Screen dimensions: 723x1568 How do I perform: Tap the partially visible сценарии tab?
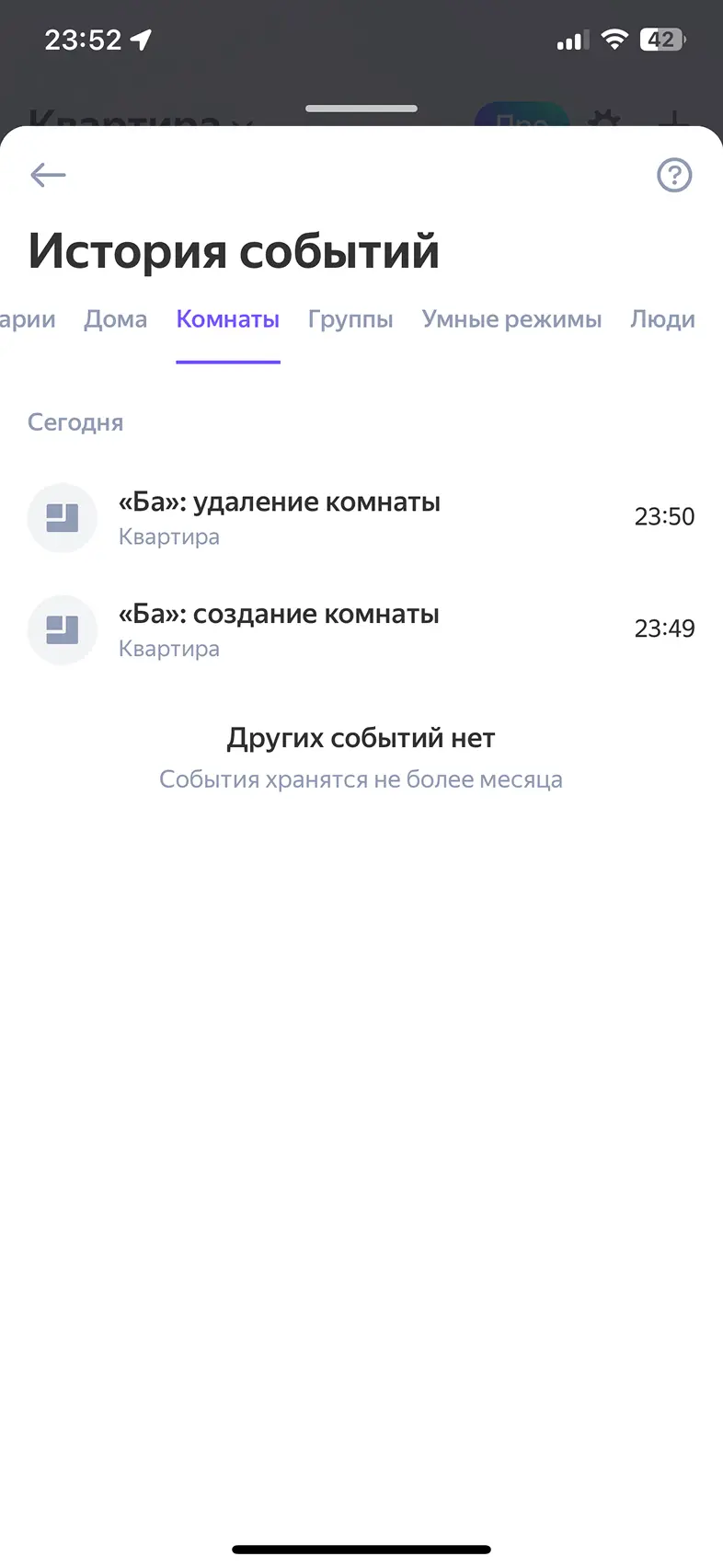[26, 319]
